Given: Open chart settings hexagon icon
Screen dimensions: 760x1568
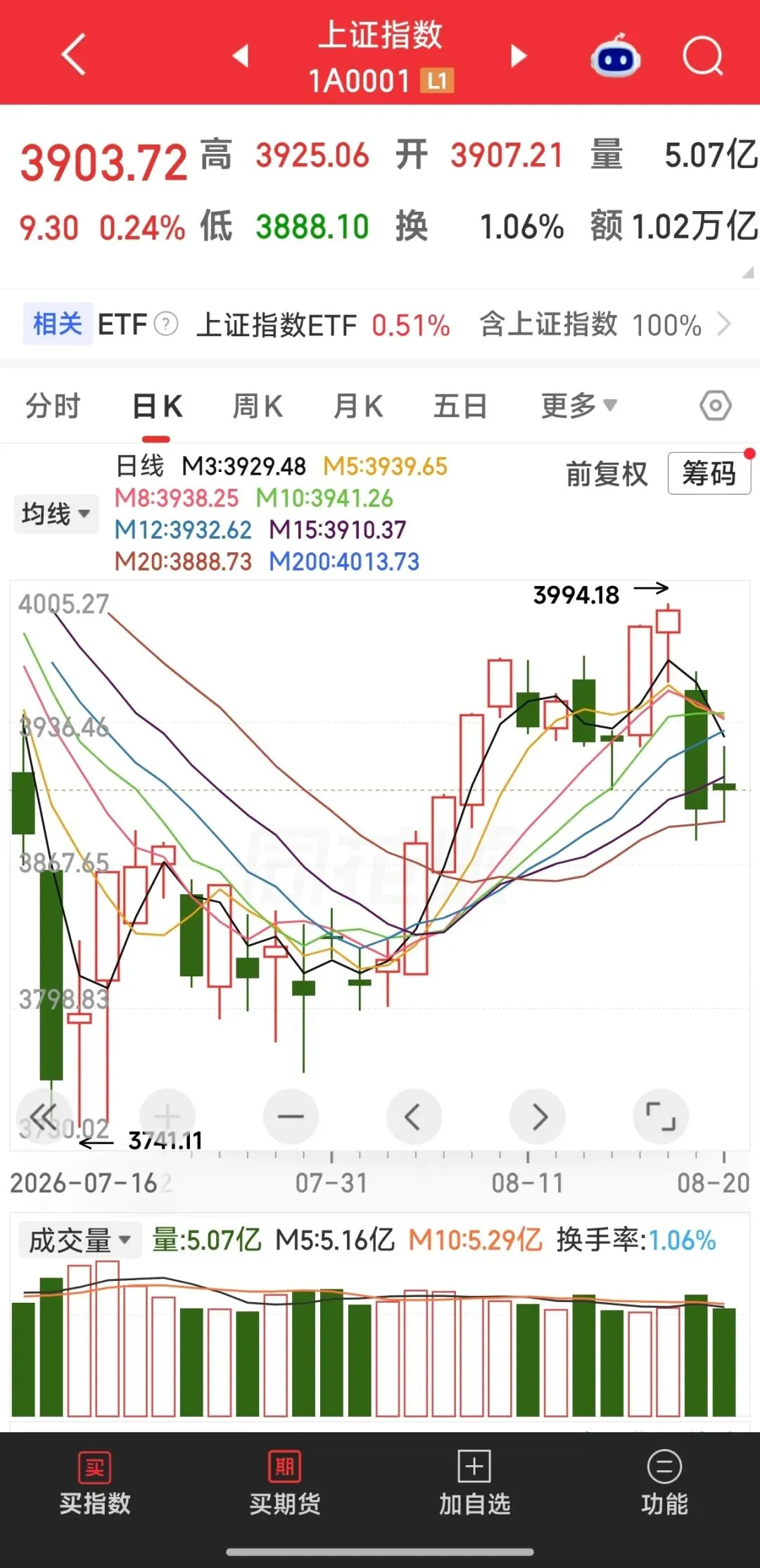Looking at the screenshot, I should point(716,406).
